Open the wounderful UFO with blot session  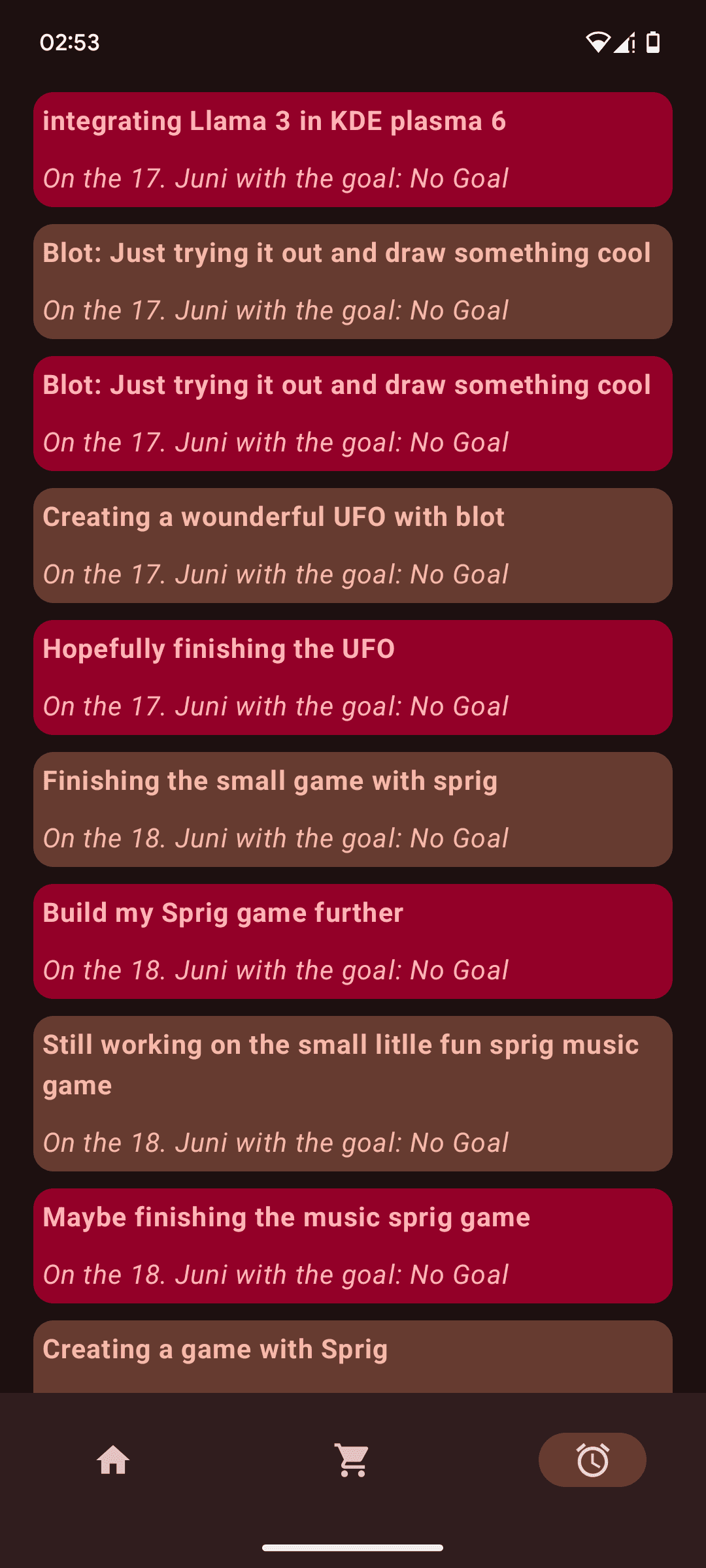pos(353,546)
